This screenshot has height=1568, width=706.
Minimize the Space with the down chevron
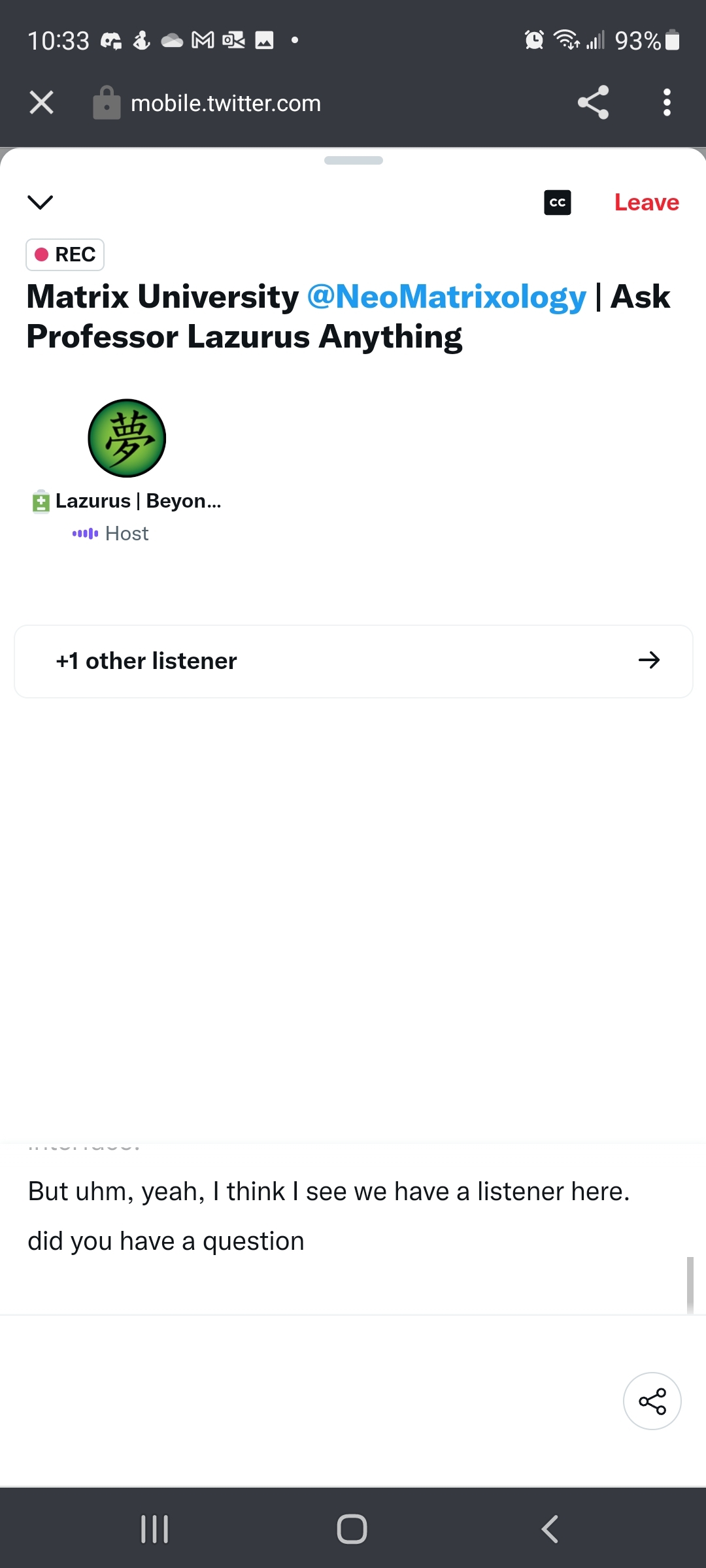point(41,203)
